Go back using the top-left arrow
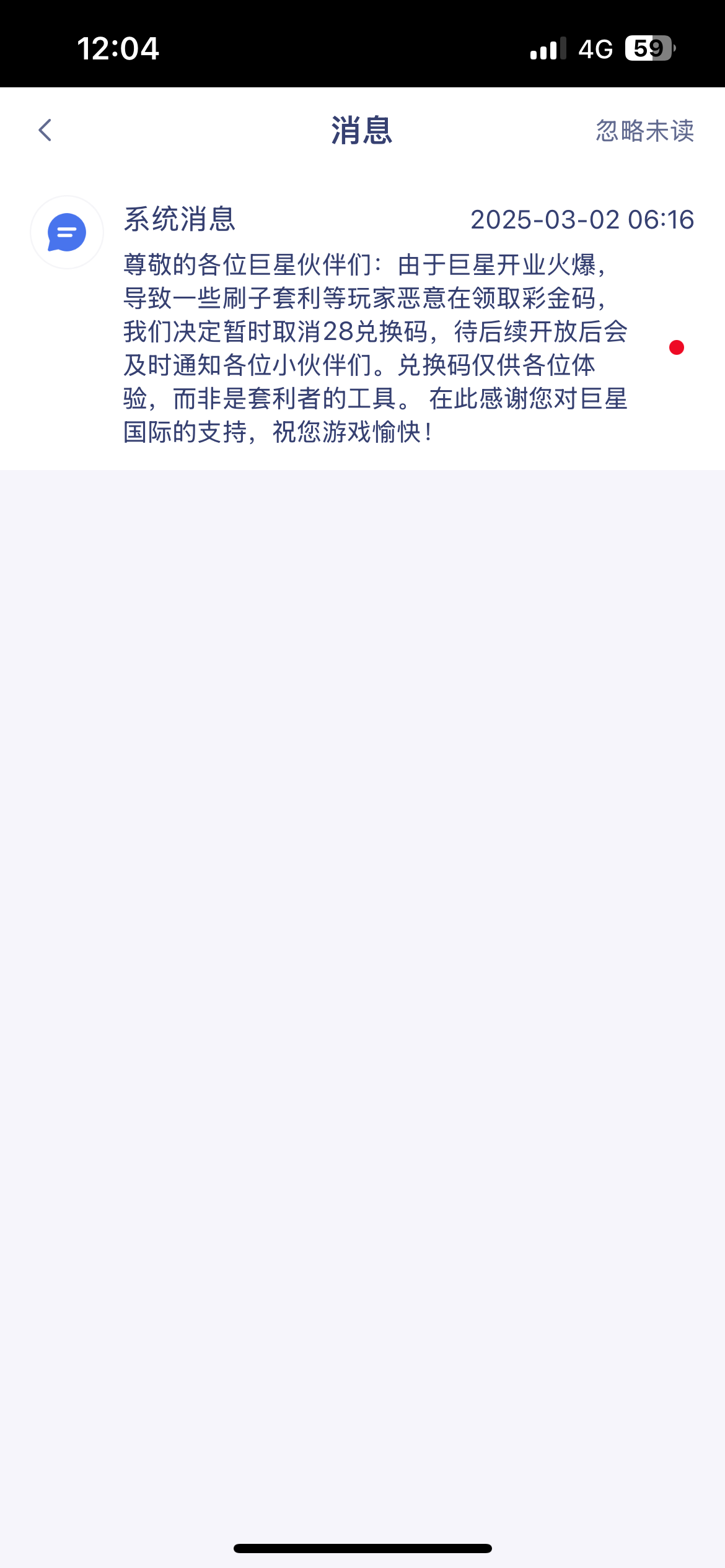Screen dimensions: 725x1568 pos(45,130)
